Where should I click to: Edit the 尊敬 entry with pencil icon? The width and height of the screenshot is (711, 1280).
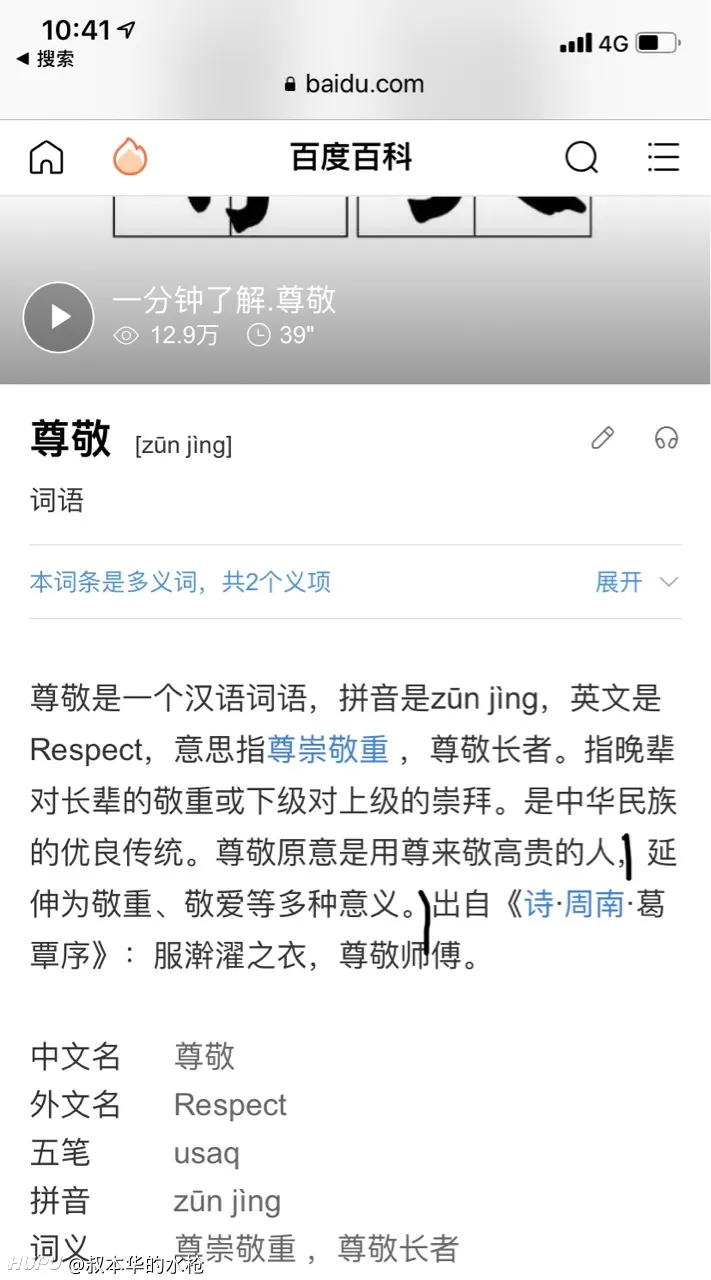click(x=602, y=438)
